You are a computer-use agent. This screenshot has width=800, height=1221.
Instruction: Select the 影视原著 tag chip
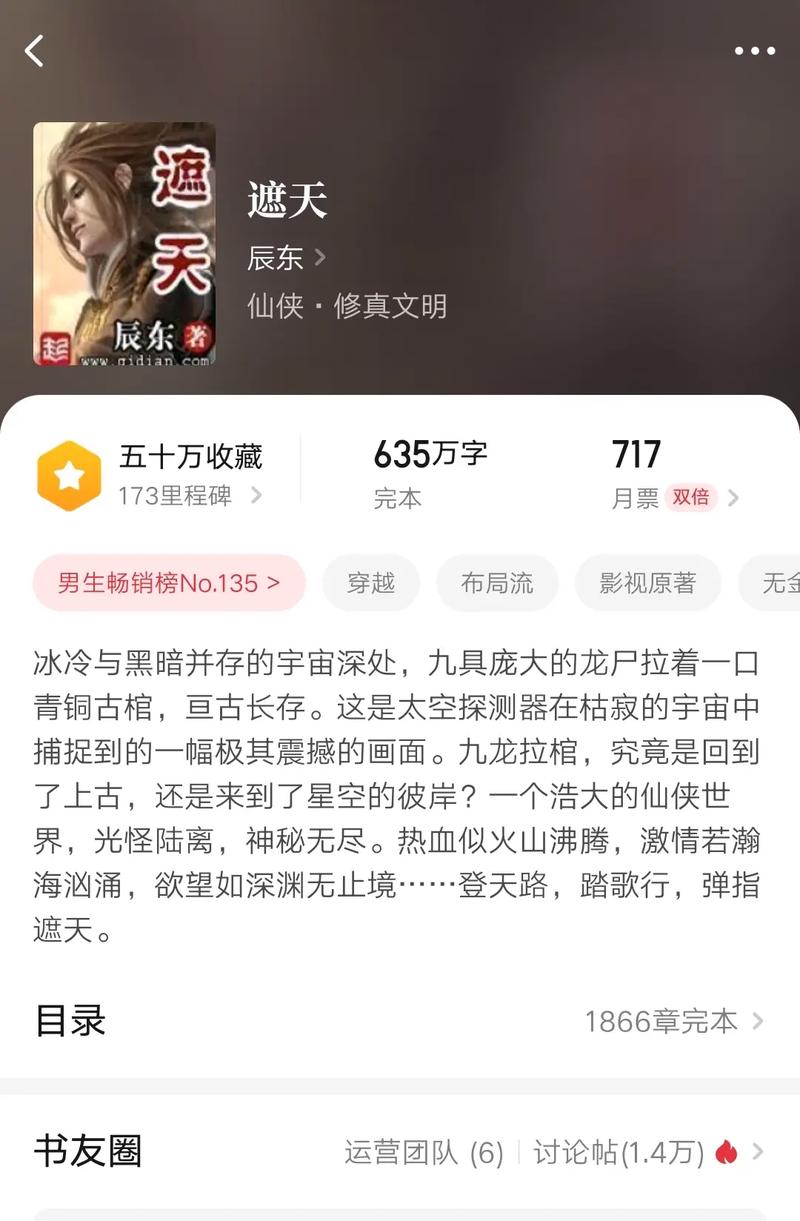tap(647, 583)
